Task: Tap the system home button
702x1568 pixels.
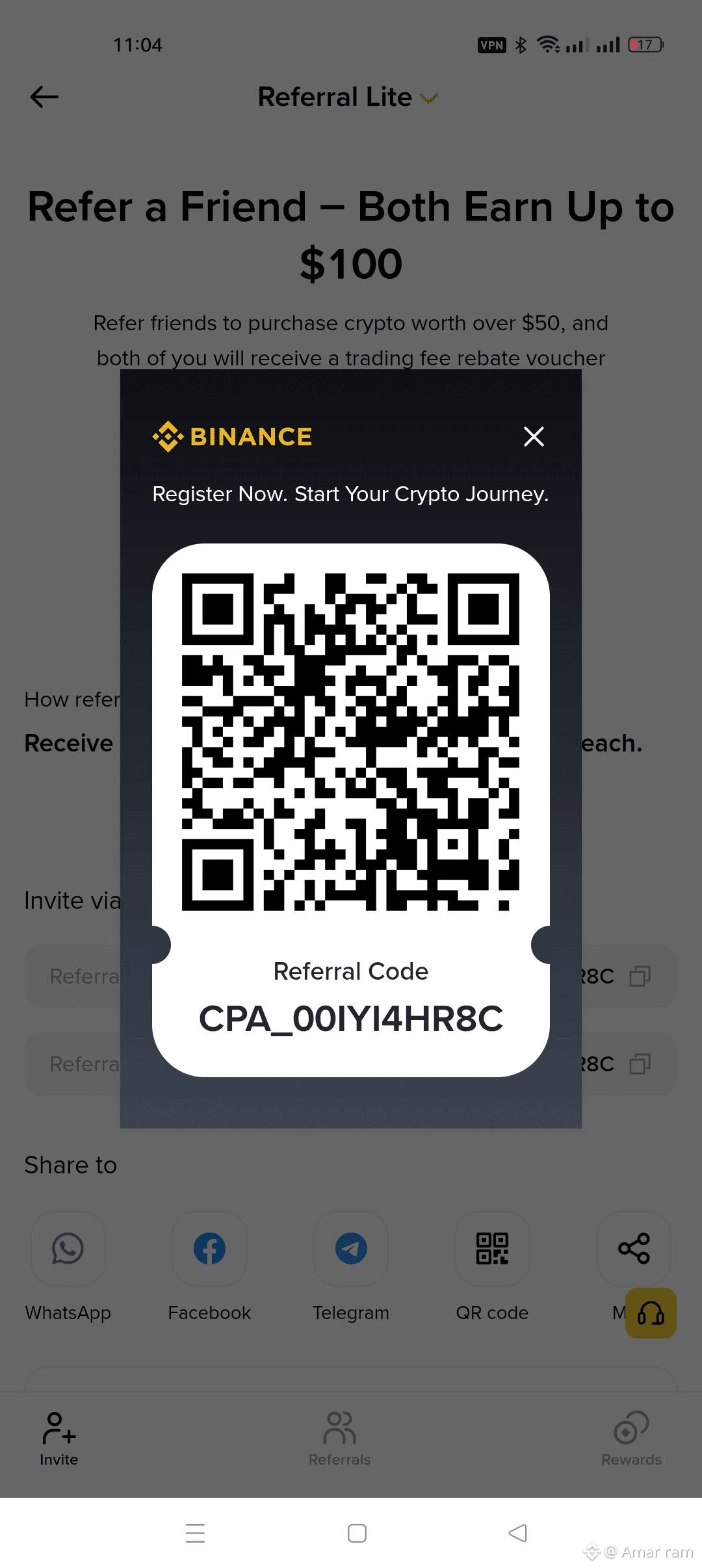Action: (x=357, y=1533)
